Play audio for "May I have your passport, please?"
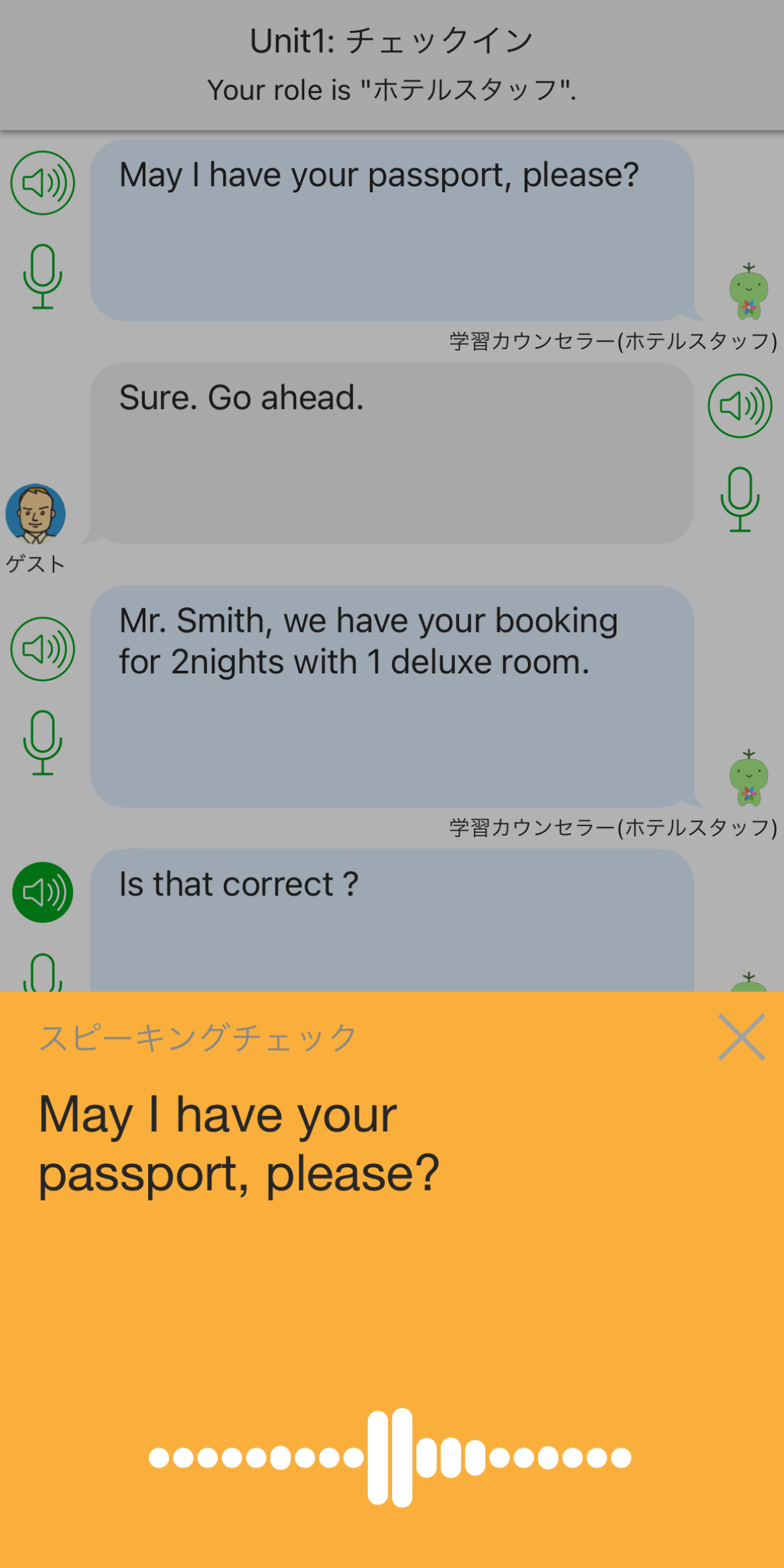784x1568 pixels. pyautogui.click(x=43, y=183)
